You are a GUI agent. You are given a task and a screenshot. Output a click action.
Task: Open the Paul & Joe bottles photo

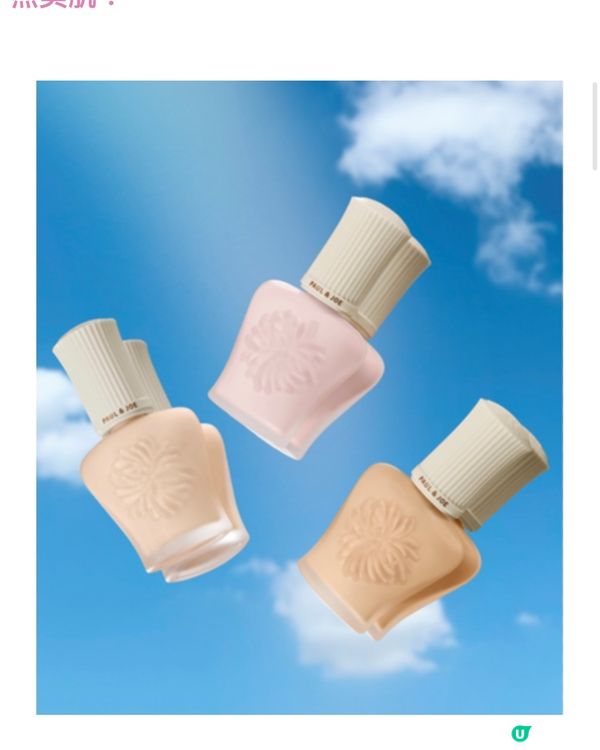[299, 397]
